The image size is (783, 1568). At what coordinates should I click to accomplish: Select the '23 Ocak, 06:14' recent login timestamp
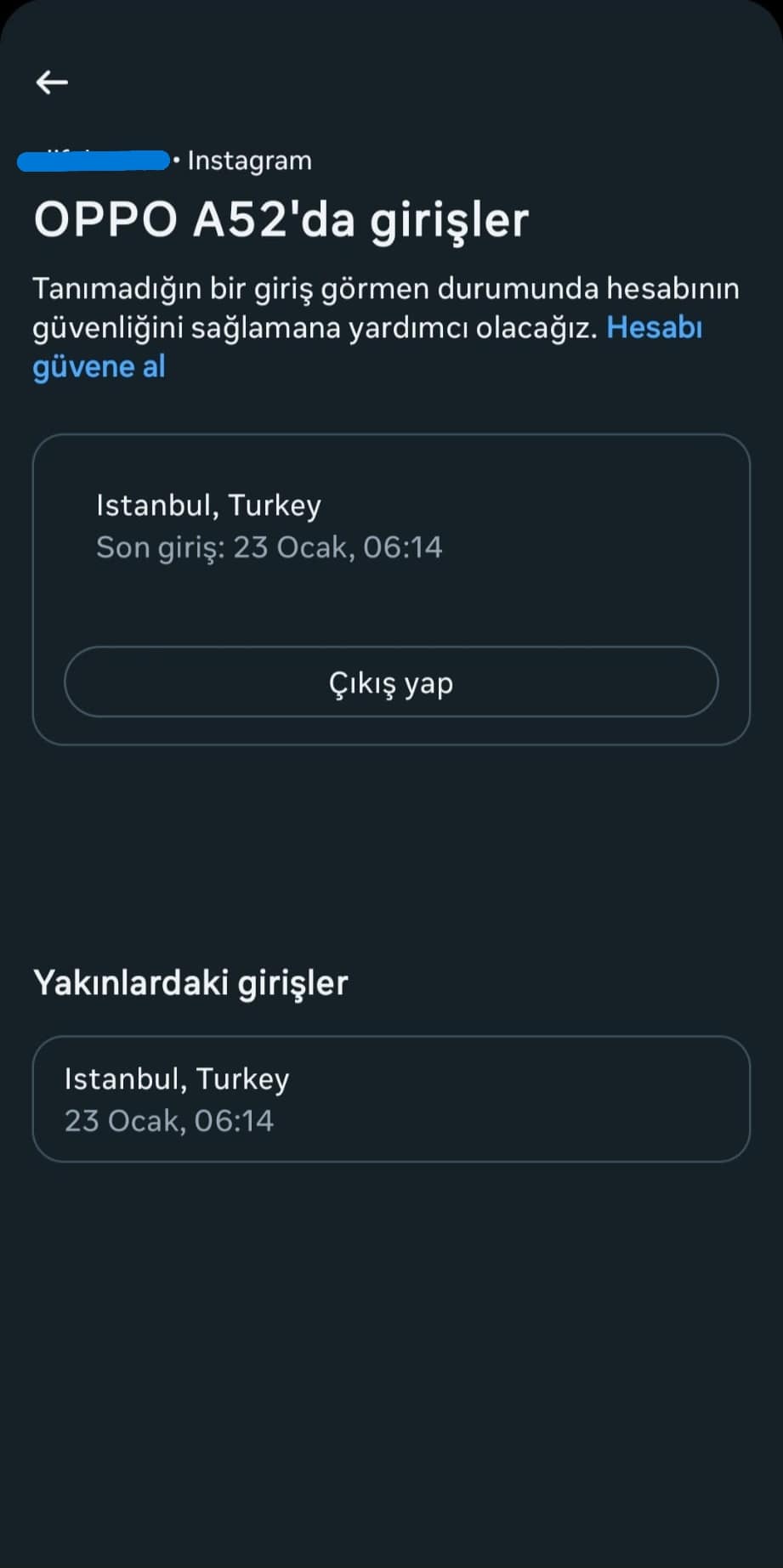pyautogui.click(x=169, y=1120)
